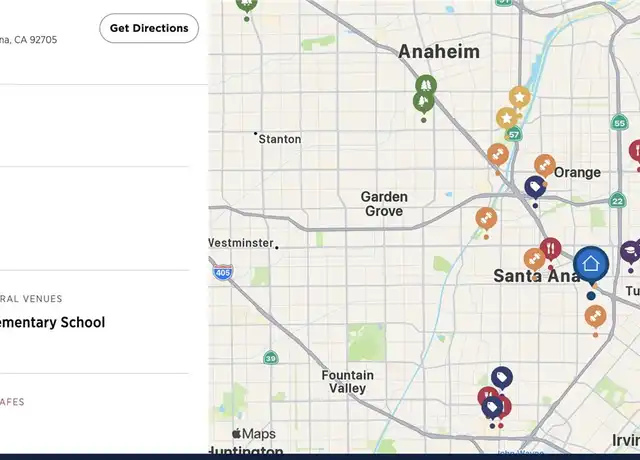Open Apple Maps via the Maps logo
The height and width of the screenshot is (460, 640).
pyautogui.click(x=254, y=434)
